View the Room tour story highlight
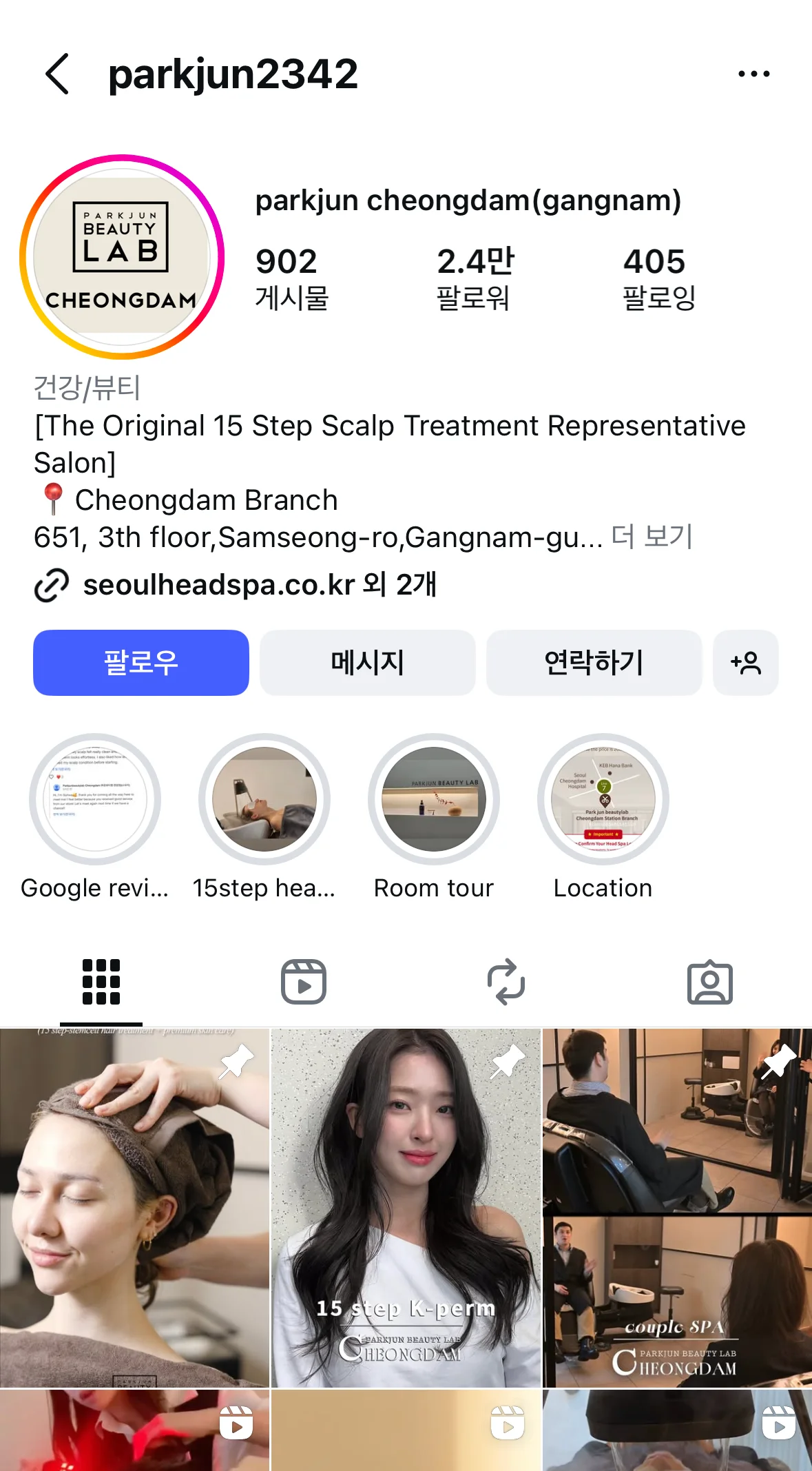The width and height of the screenshot is (812, 1471). (433, 798)
